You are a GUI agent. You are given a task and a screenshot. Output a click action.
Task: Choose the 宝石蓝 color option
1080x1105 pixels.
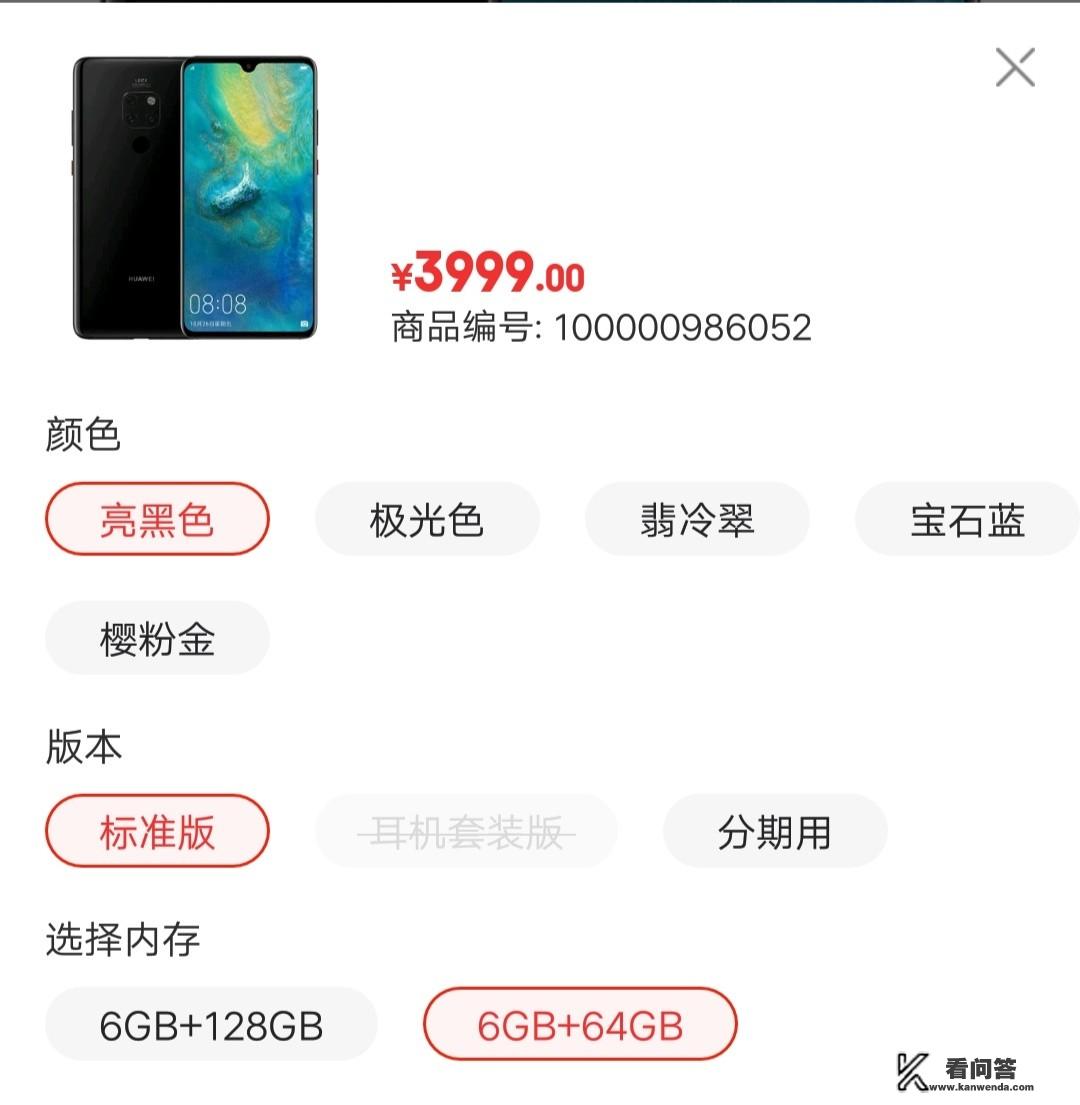click(966, 520)
